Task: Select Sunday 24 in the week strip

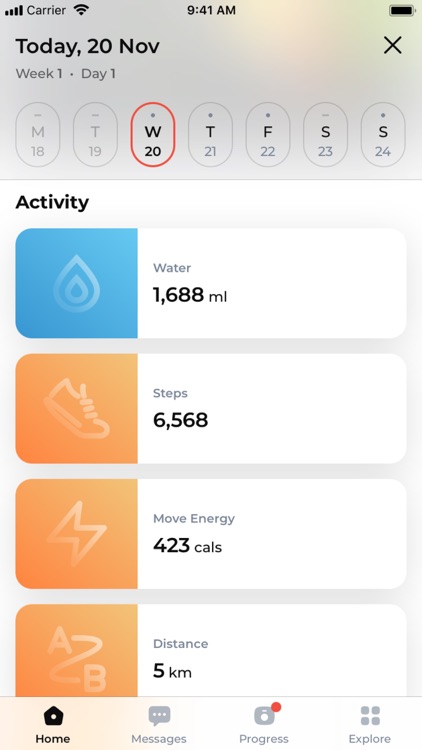Action: [383, 134]
